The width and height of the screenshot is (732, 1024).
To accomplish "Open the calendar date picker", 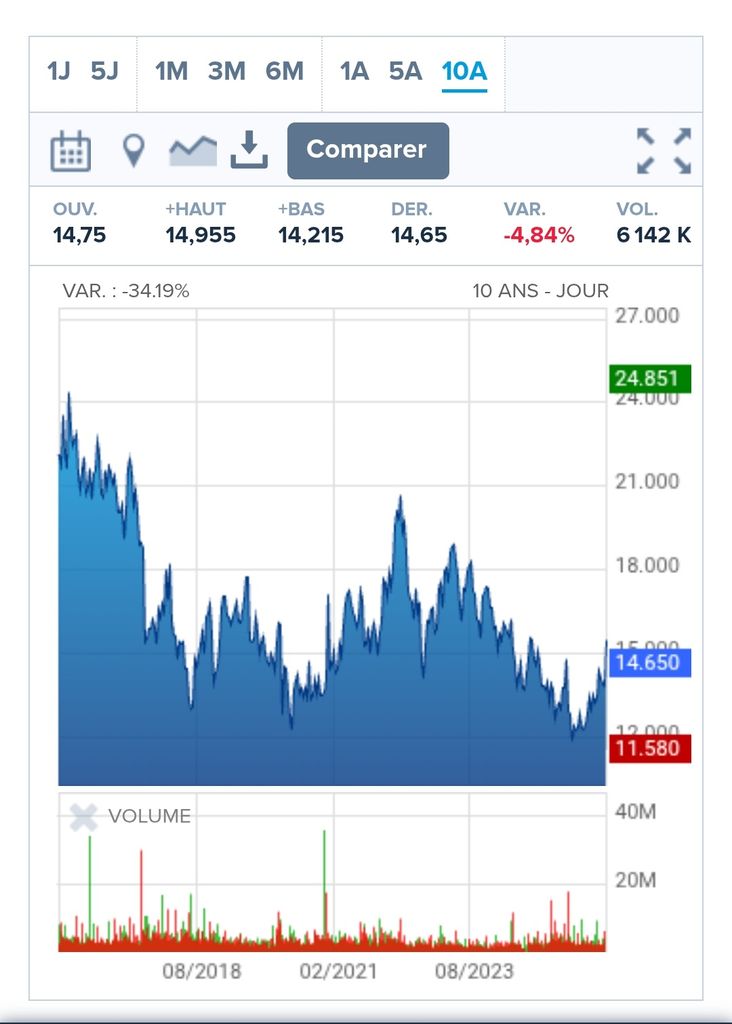I will (70, 151).
